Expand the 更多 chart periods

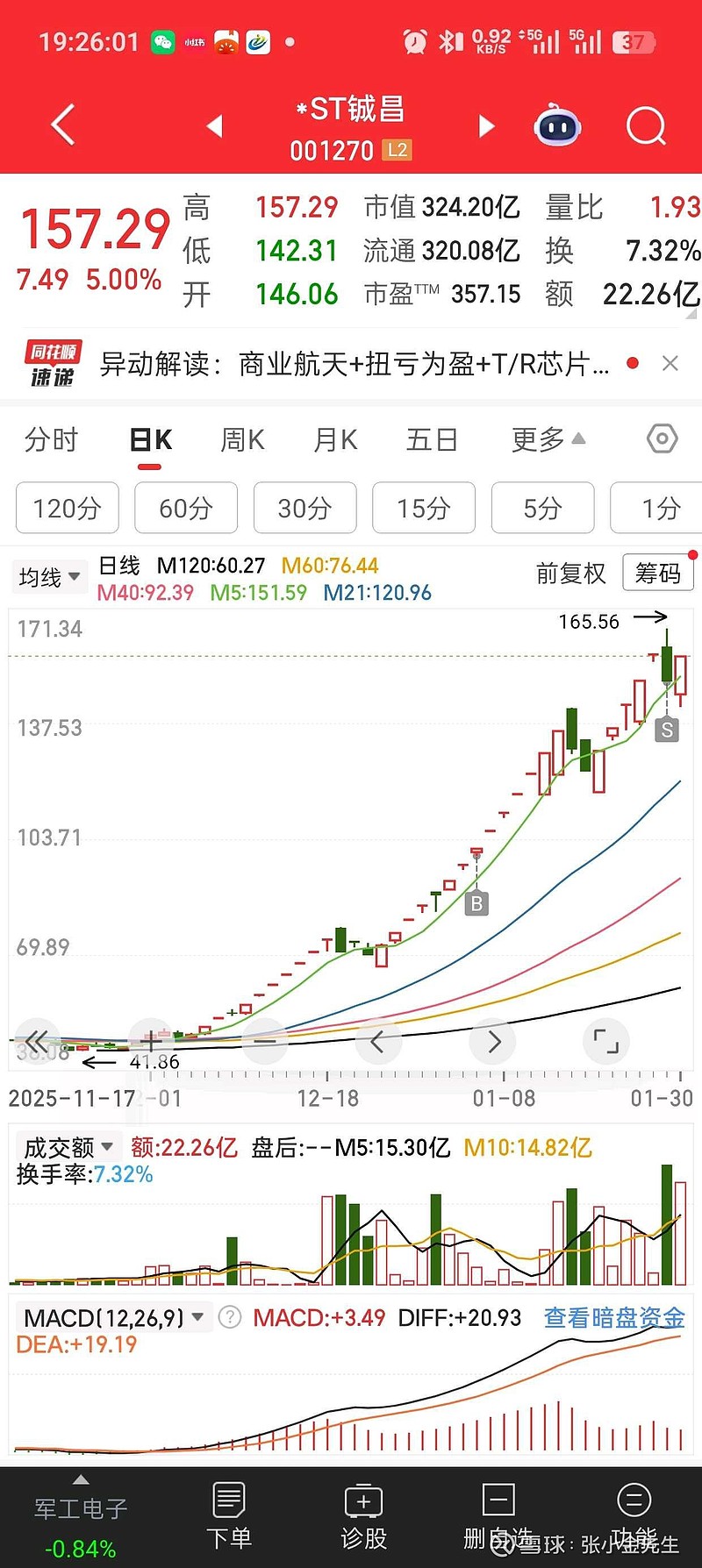[x=548, y=439]
